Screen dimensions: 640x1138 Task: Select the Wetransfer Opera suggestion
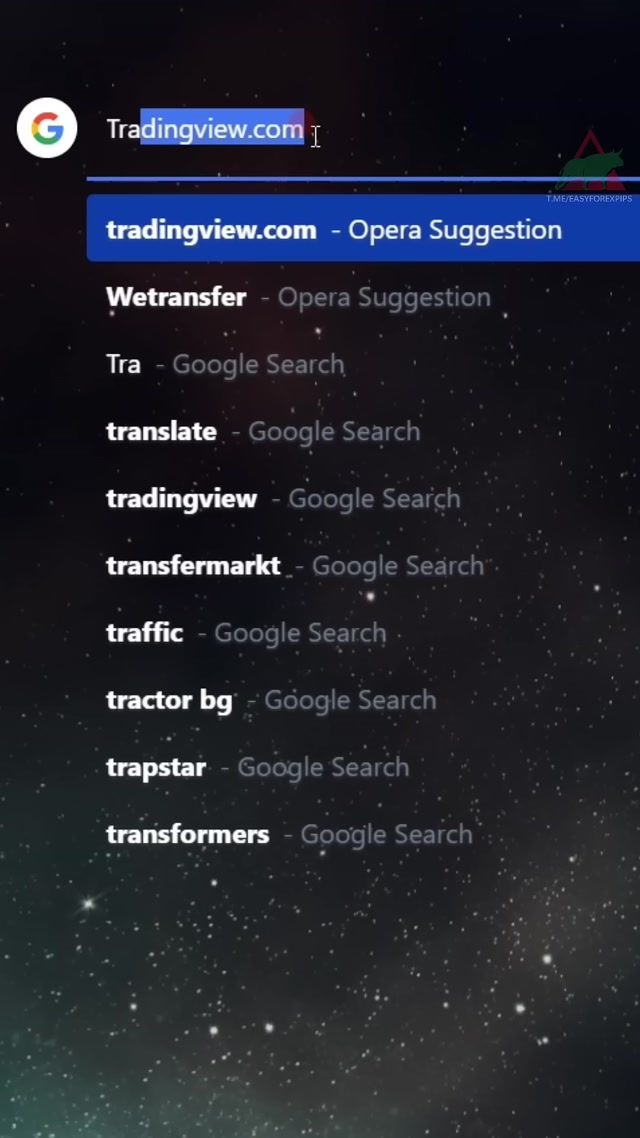[x=297, y=297]
